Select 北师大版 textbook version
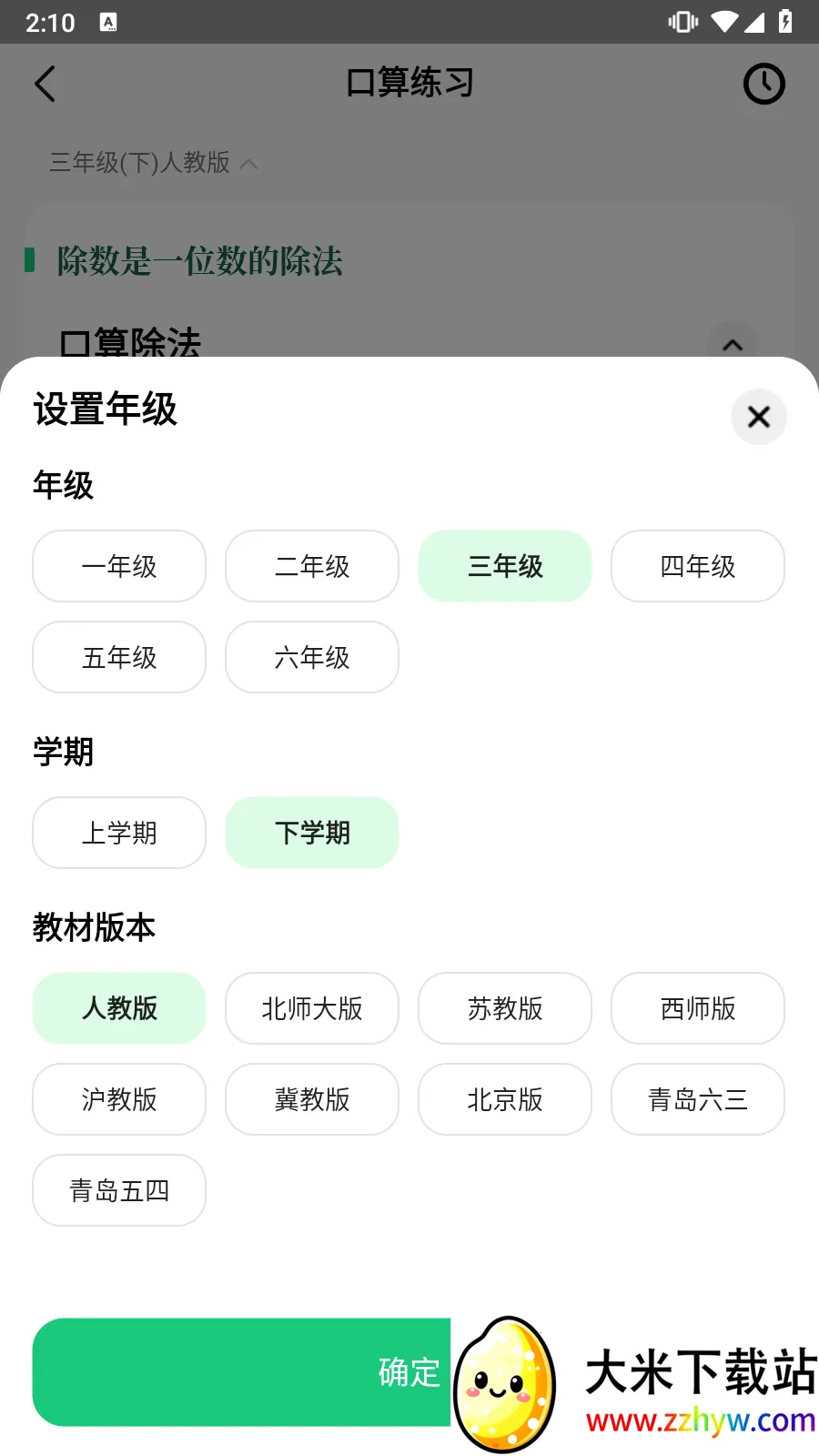 click(x=312, y=1008)
